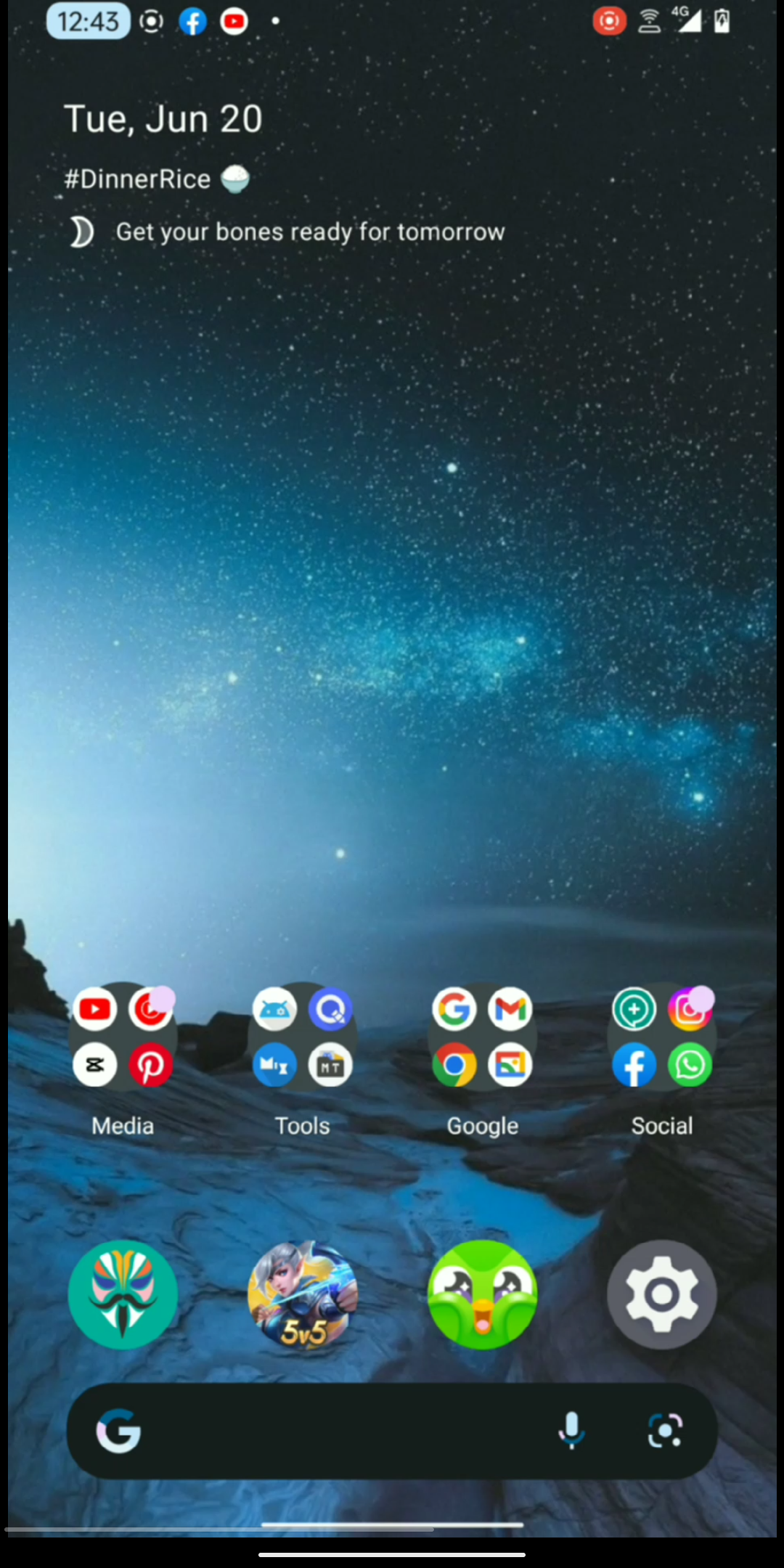Screen dimensions: 784x1568
Task: Open the Settings gear app
Action: tap(661, 1294)
